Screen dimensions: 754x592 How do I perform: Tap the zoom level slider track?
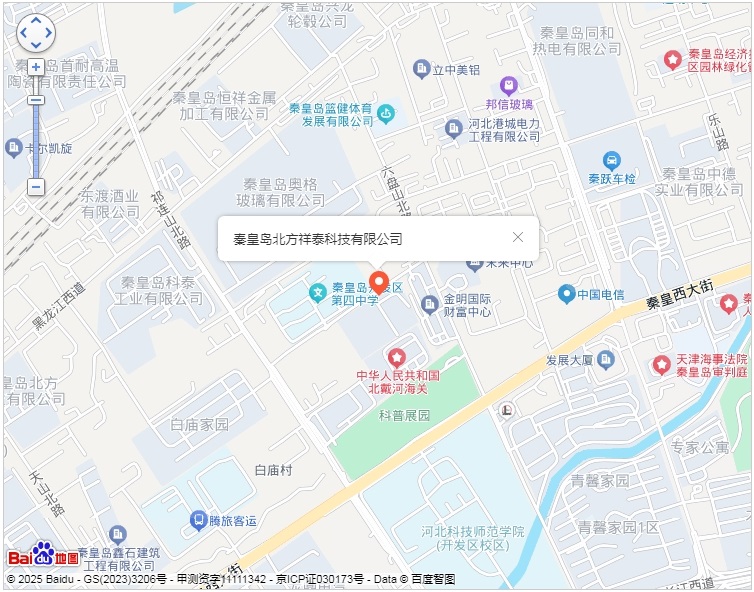click(36, 140)
